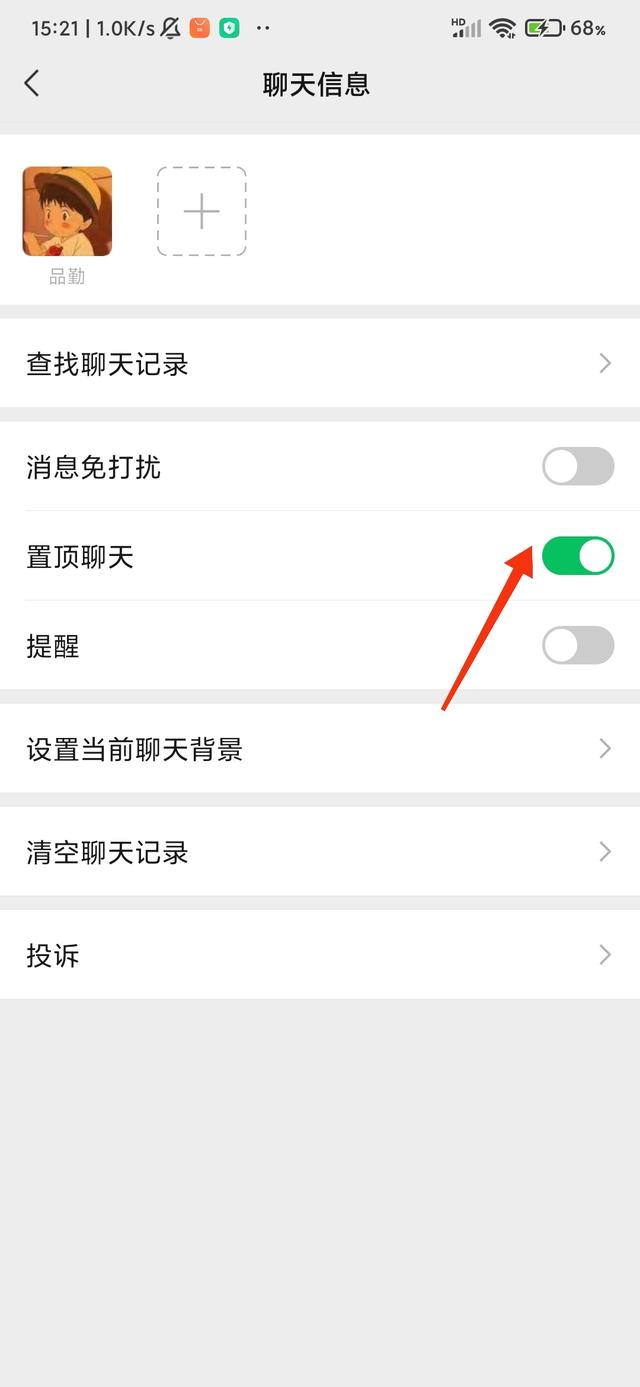
Task: Open the 投诉 row
Action: coord(320,955)
